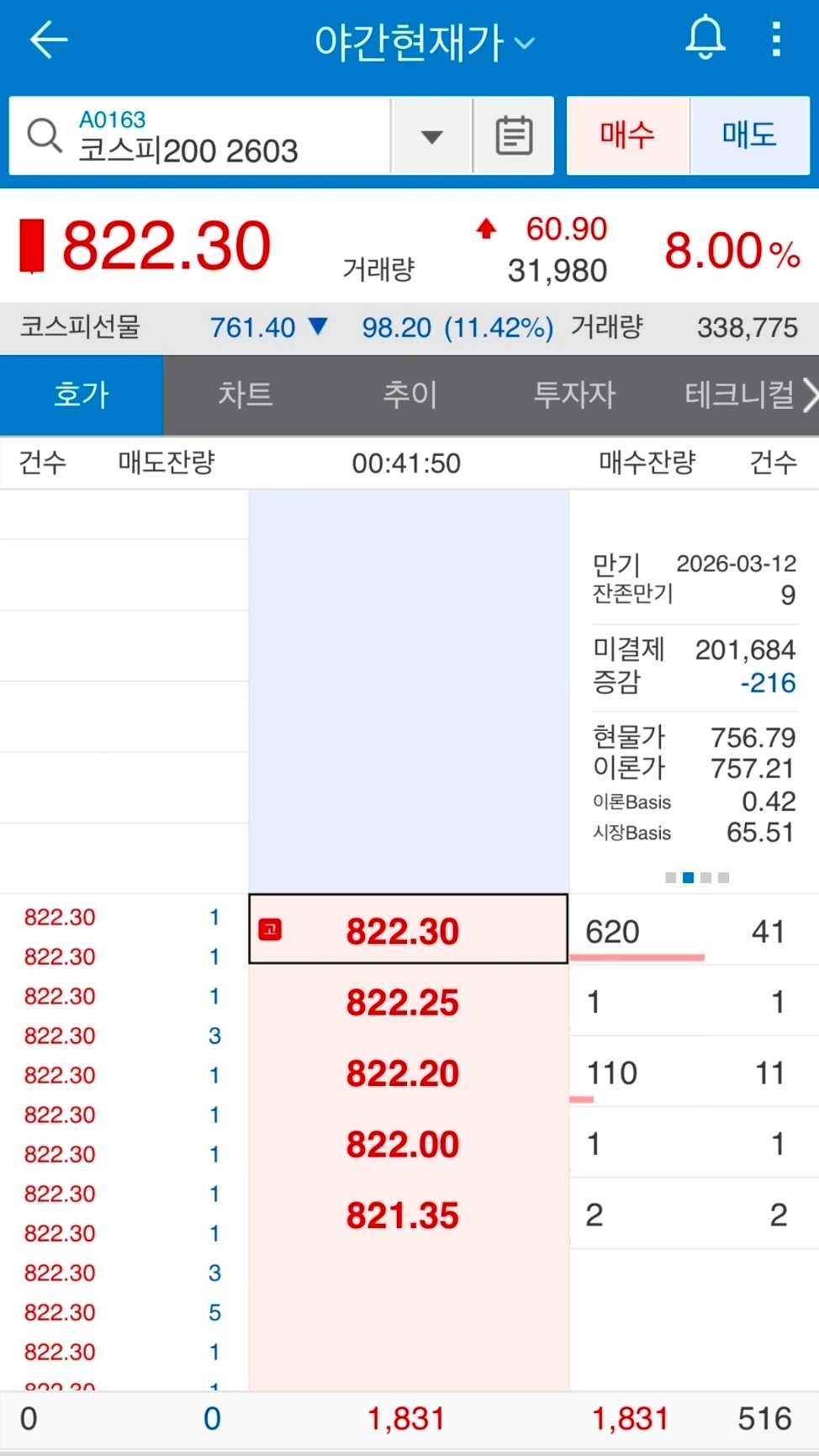Open the overflow menu
The height and width of the screenshot is (1456, 819).
[x=776, y=39]
